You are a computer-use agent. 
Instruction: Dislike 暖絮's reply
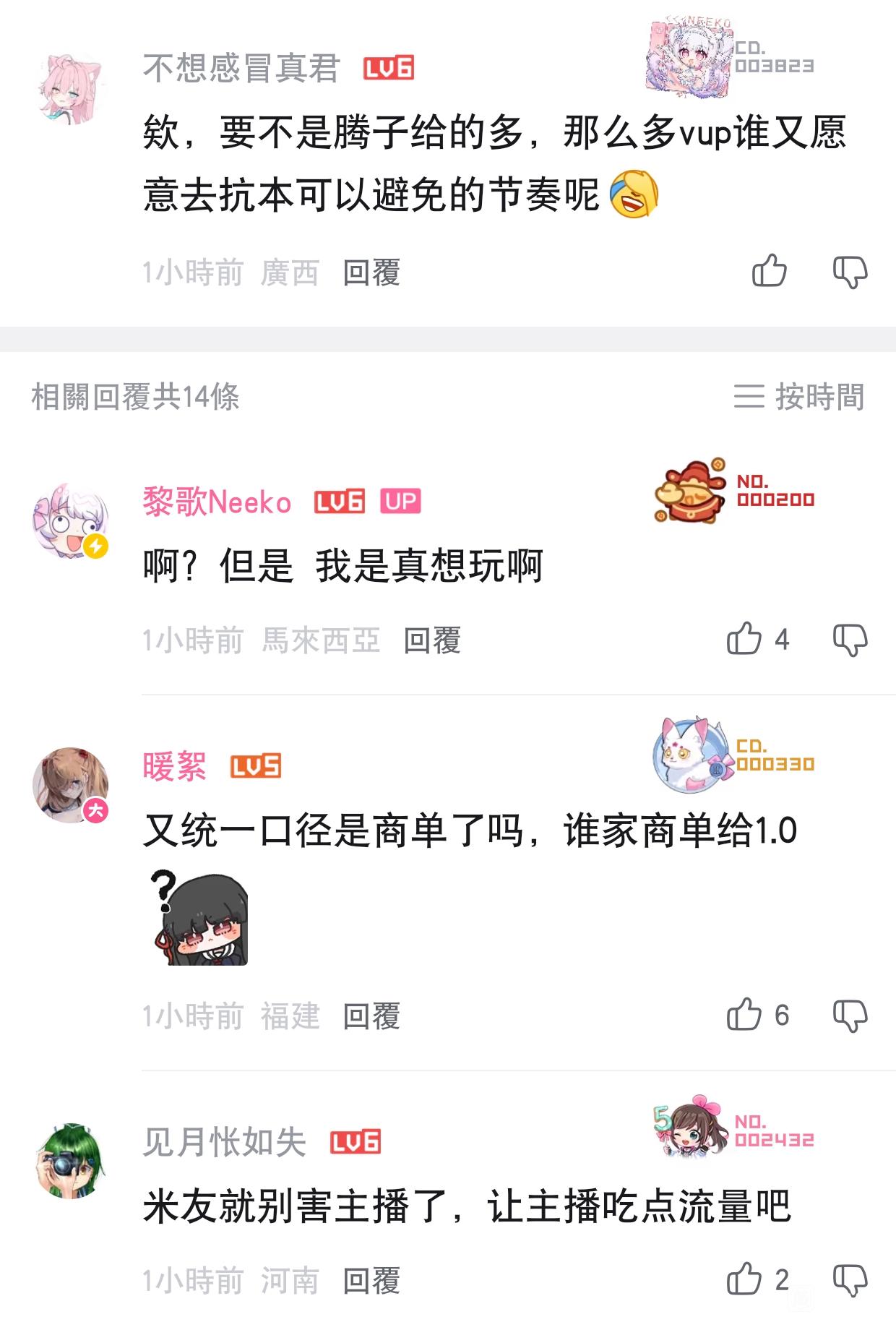pyautogui.click(x=850, y=1016)
